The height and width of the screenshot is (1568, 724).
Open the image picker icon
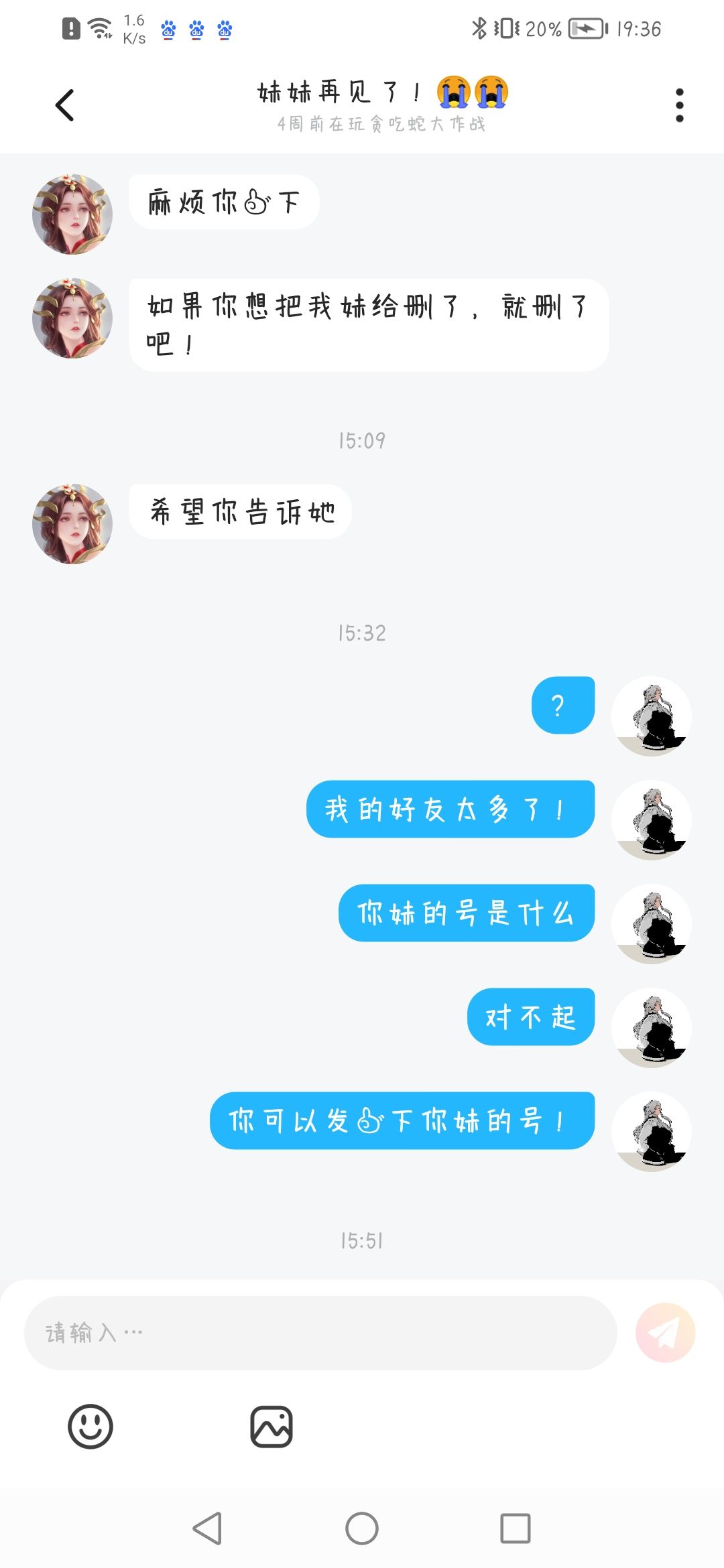pos(271,1427)
